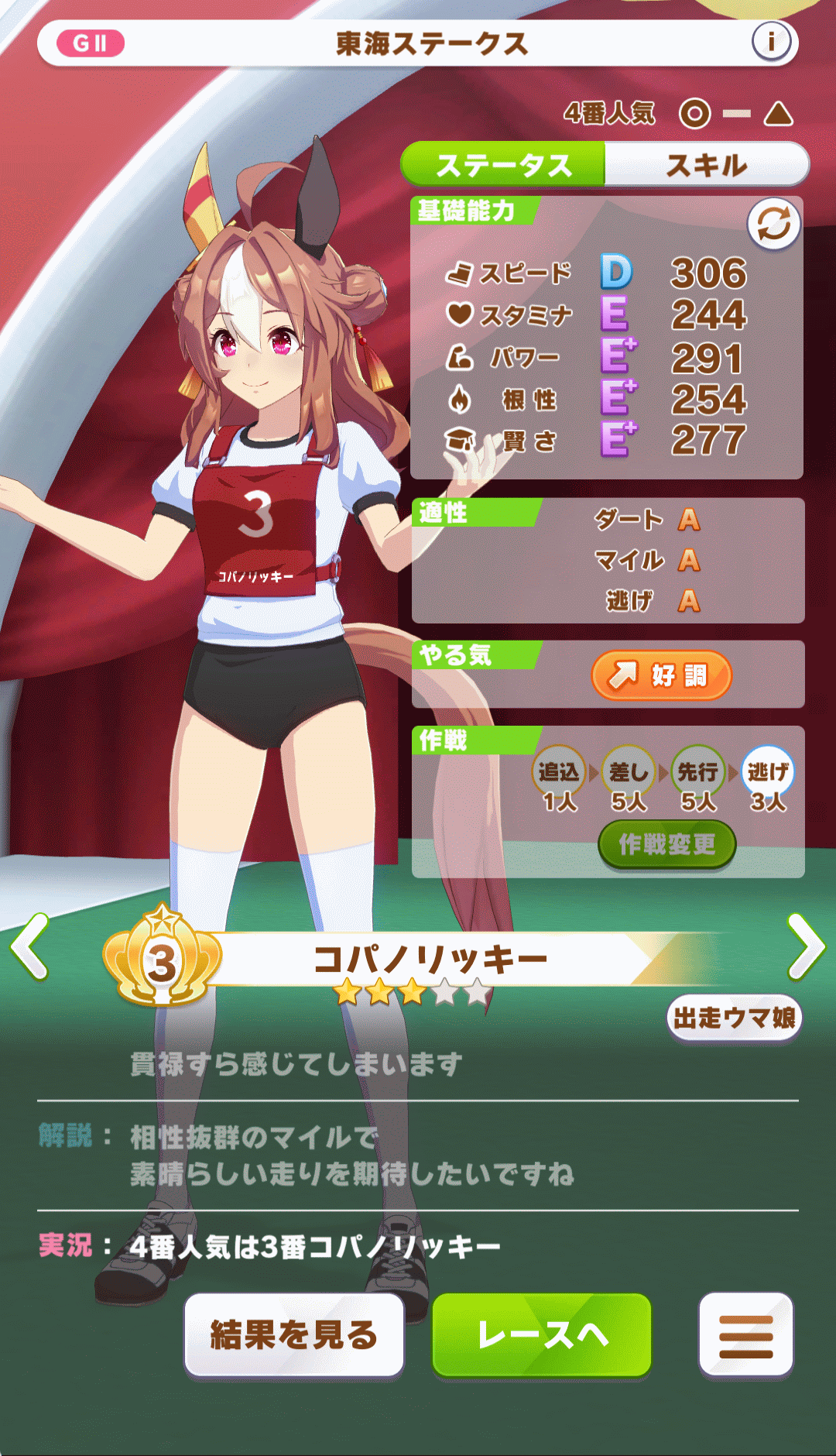Show the previous runner with left arrow
Screen dimensions: 836x1456
[29, 946]
